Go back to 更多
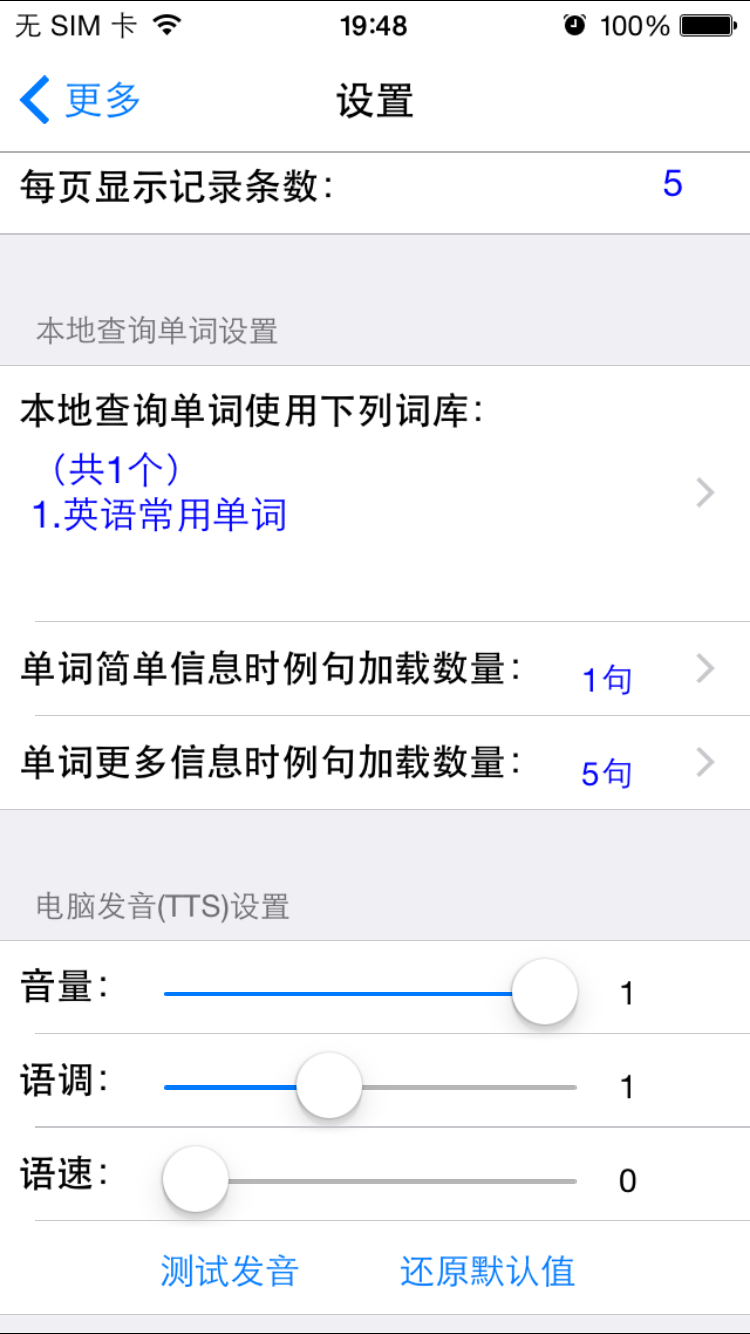This screenshot has width=750, height=1334. (80, 101)
